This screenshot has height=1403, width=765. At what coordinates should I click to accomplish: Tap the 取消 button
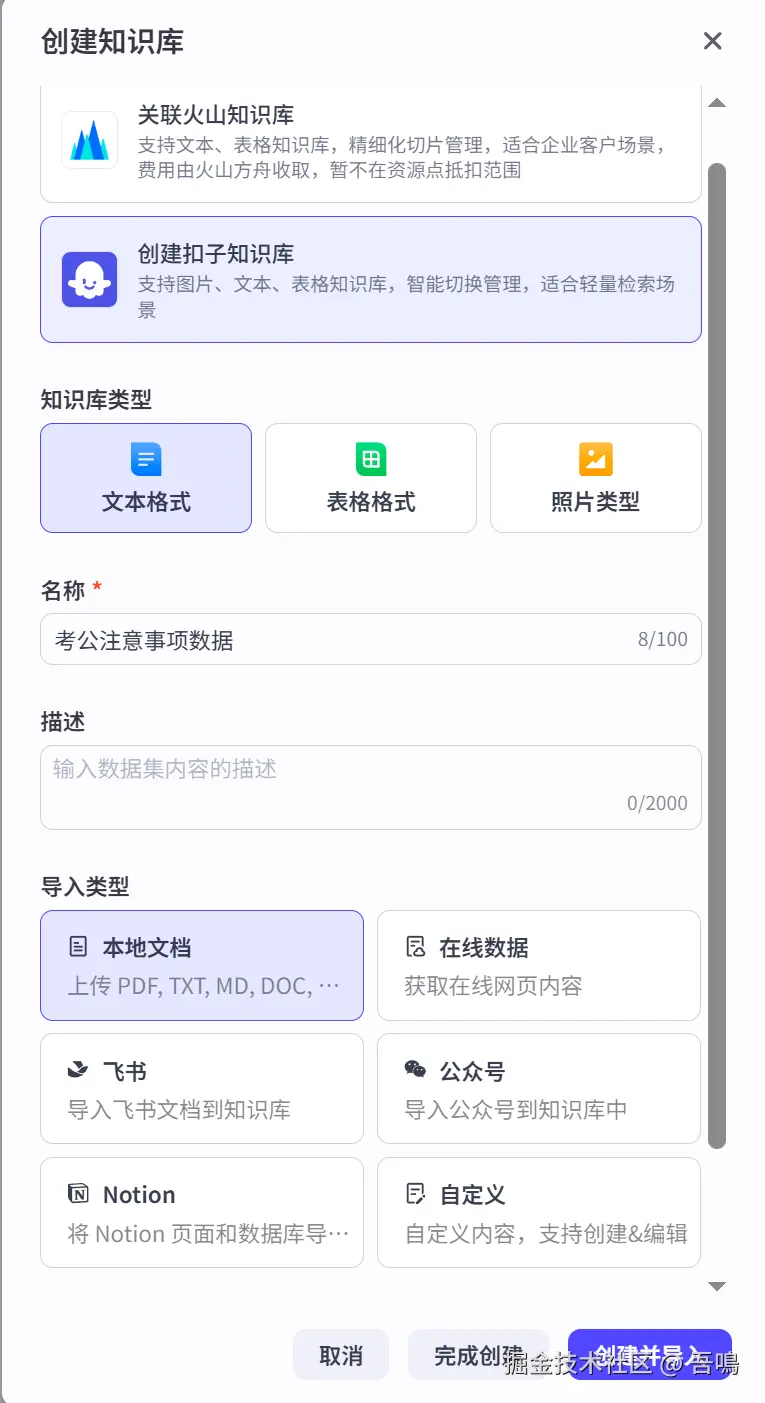(x=340, y=1355)
